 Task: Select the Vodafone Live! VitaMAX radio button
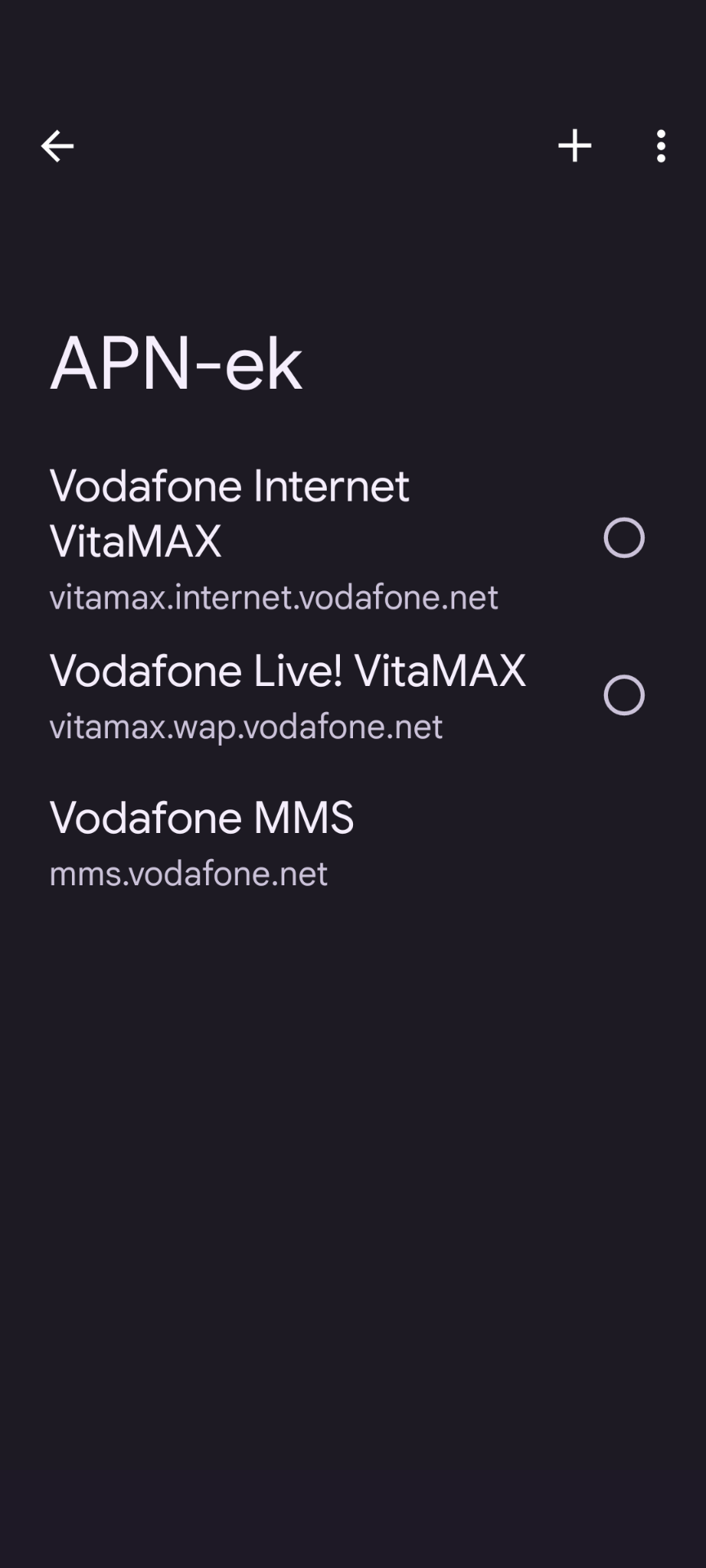[x=624, y=696]
